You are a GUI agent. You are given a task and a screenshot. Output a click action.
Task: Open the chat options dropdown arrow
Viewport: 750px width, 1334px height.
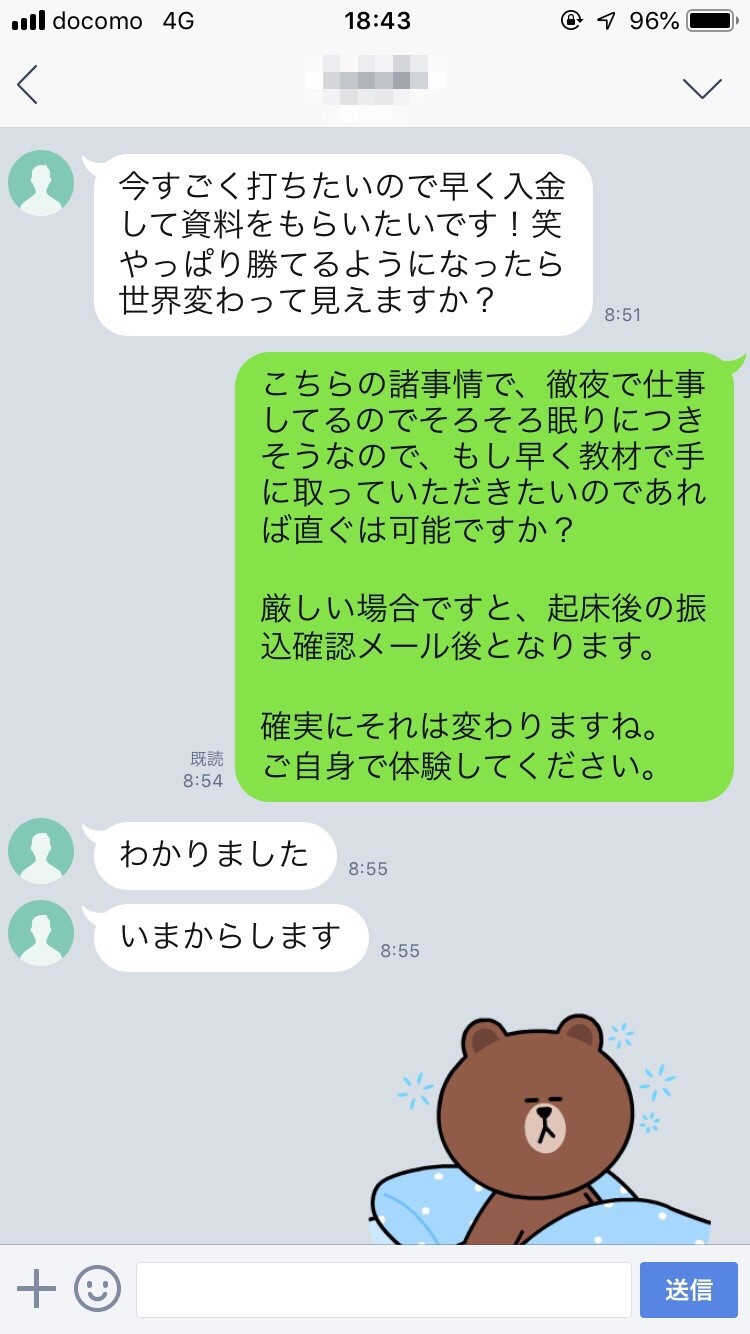point(702,88)
